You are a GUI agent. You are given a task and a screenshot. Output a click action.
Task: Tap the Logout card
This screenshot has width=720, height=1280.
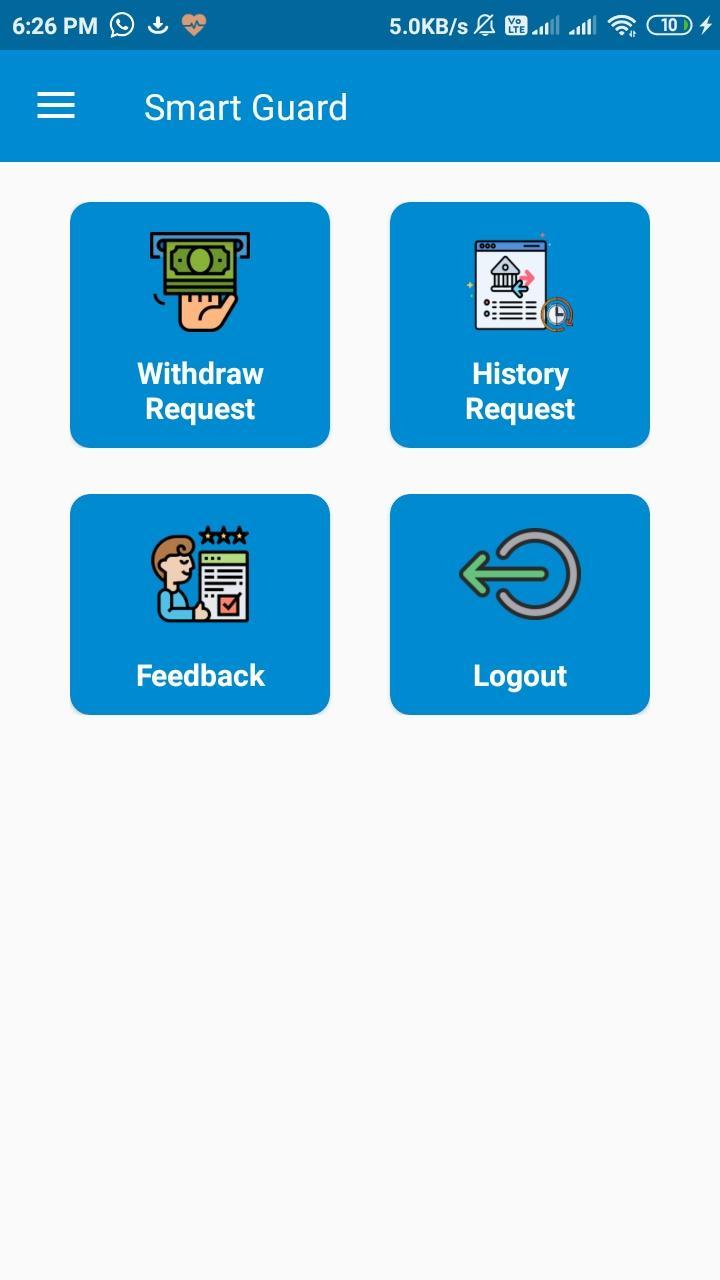pyautogui.click(x=520, y=604)
